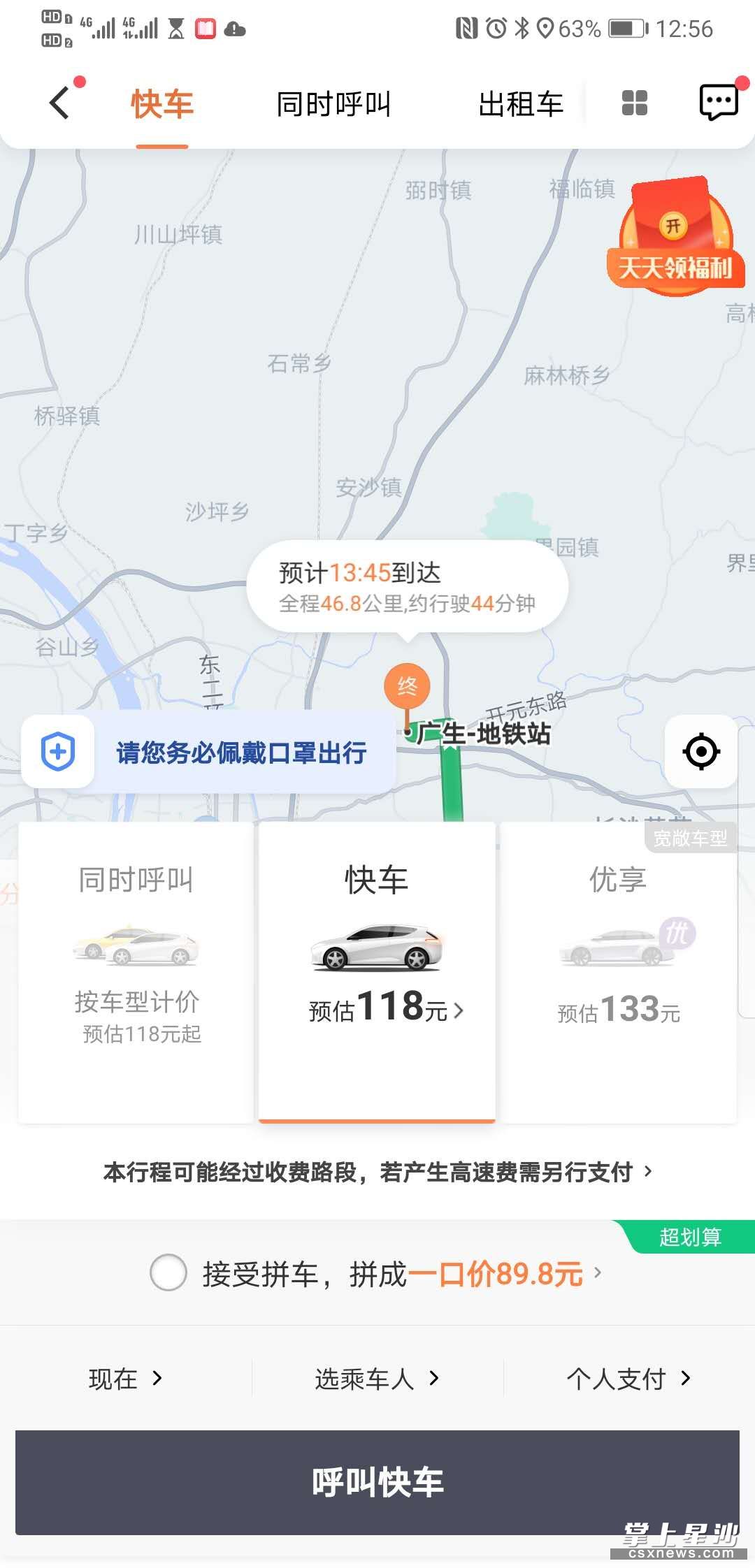View 快车 price details for 预估118元

[386, 1009]
